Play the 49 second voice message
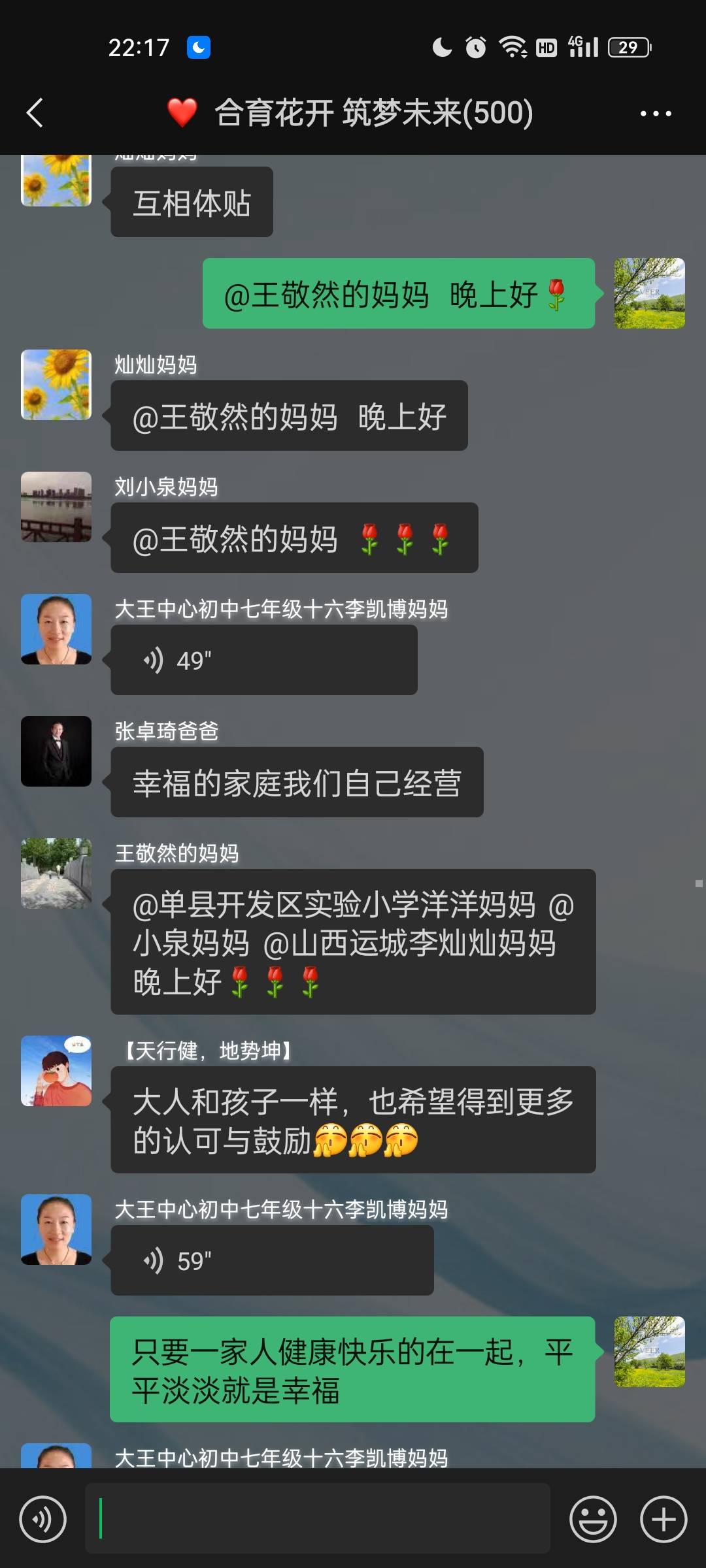Viewport: 706px width, 1568px height. [x=263, y=660]
